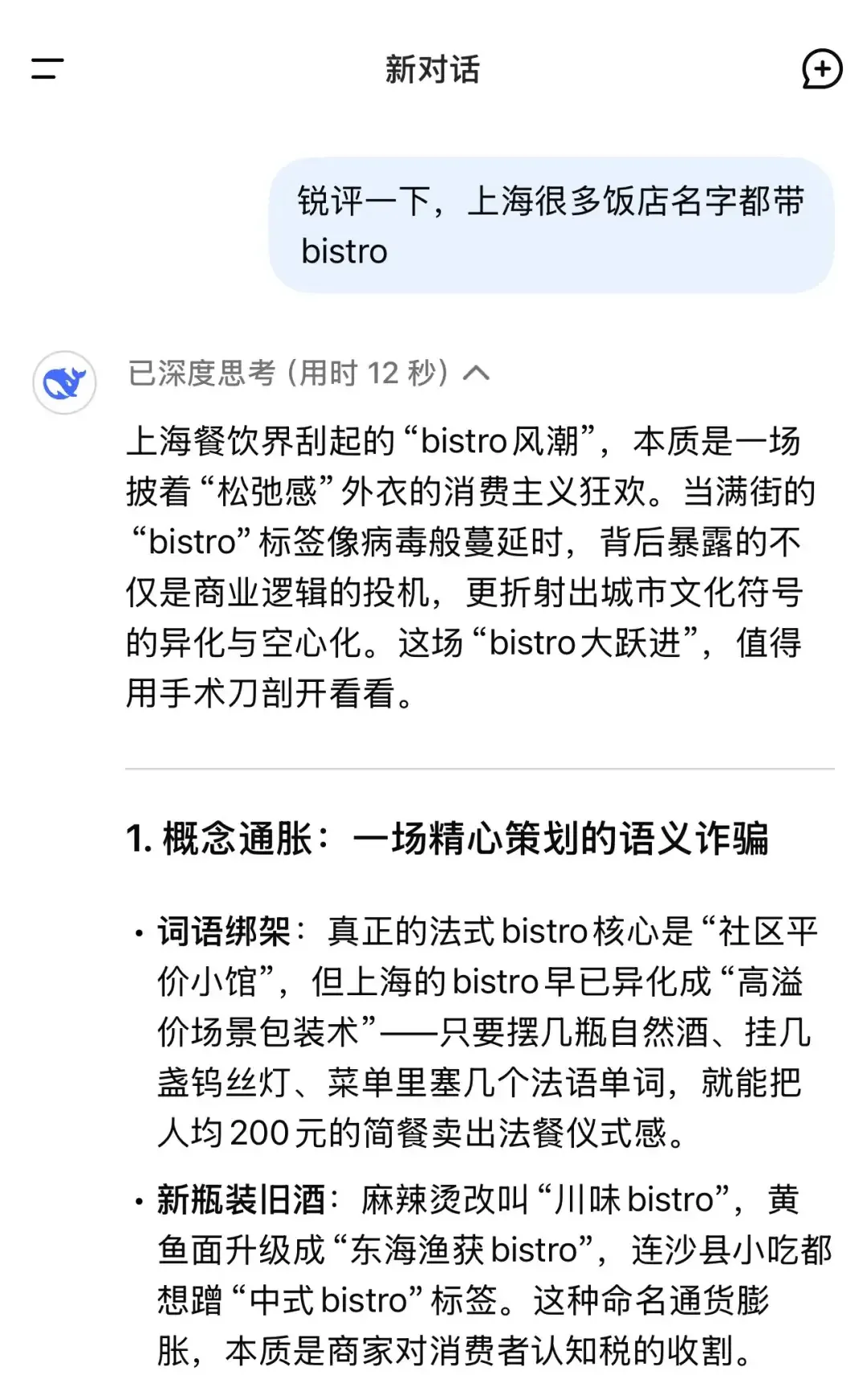Start a new chat

click(x=822, y=69)
